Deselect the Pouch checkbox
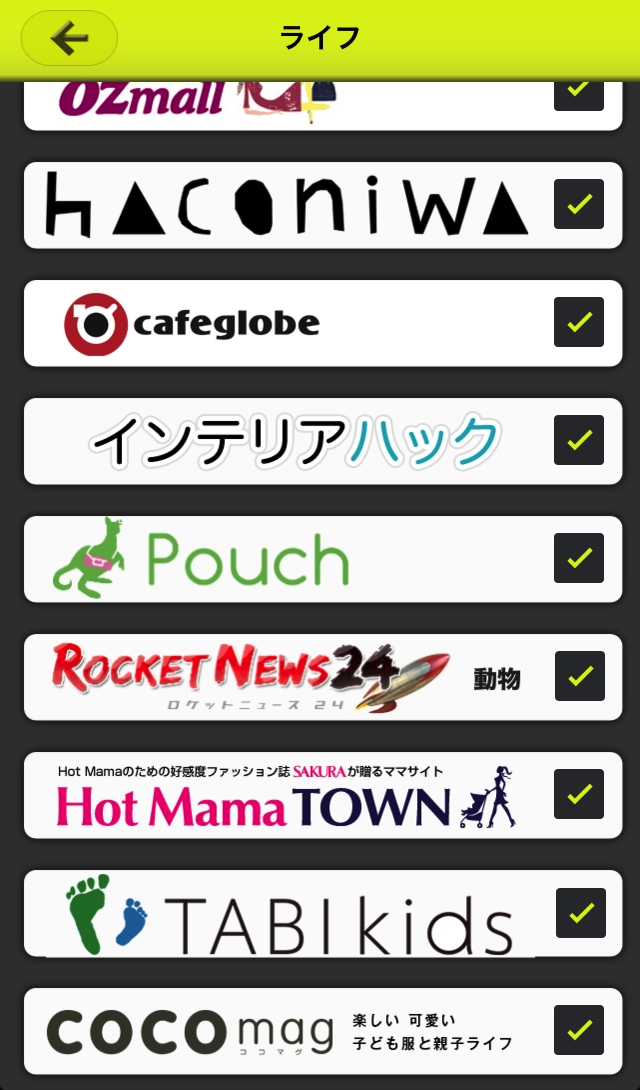The image size is (640, 1090). (579, 558)
